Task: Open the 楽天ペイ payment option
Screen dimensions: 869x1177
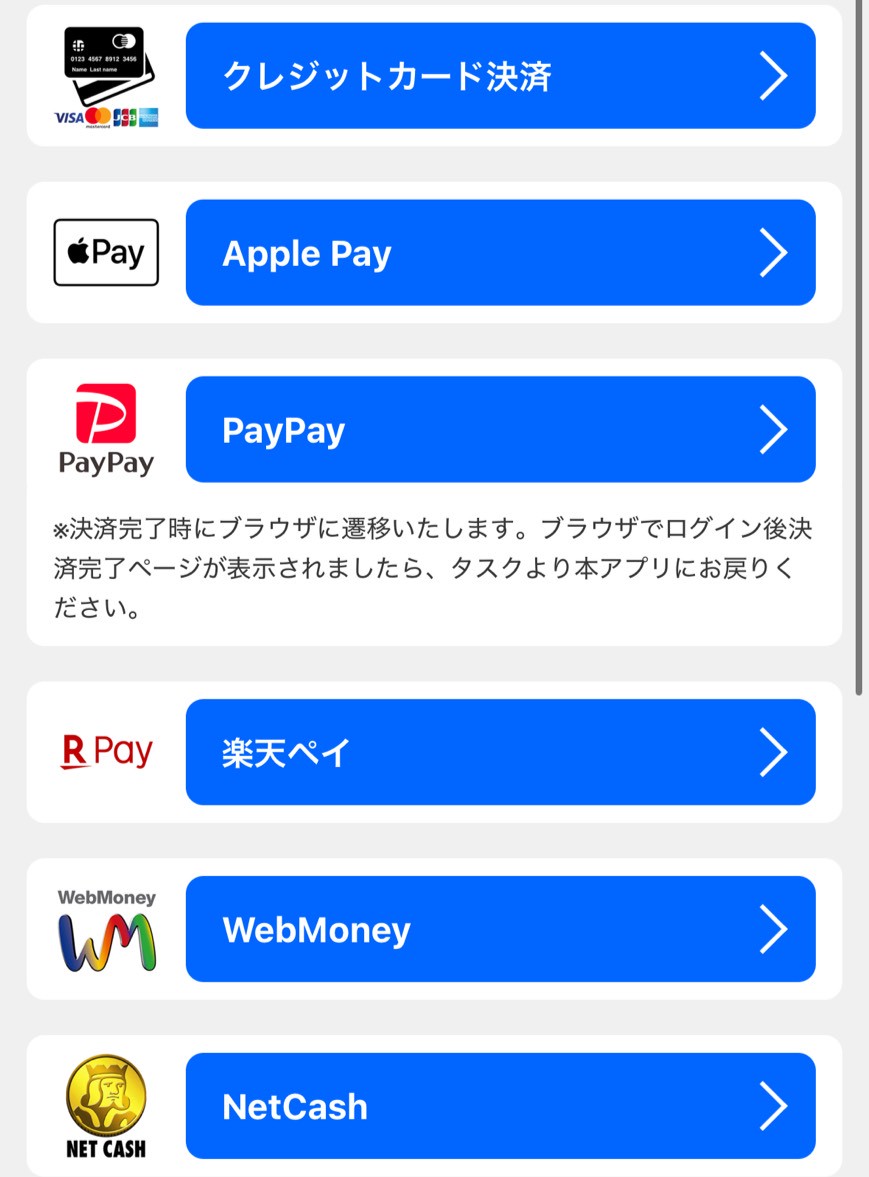Action: click(500, 752)
